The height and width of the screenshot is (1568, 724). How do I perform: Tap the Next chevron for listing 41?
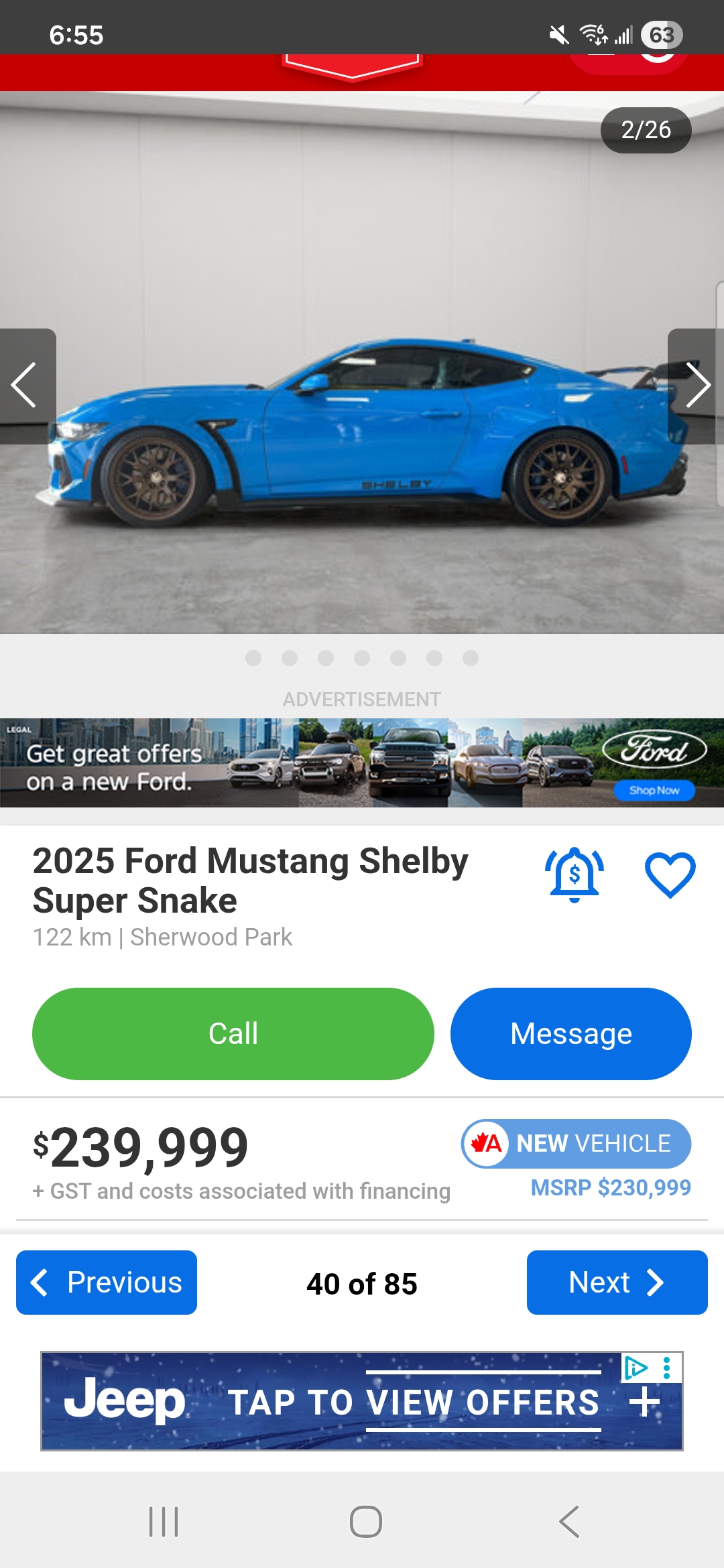point(655,1283)
